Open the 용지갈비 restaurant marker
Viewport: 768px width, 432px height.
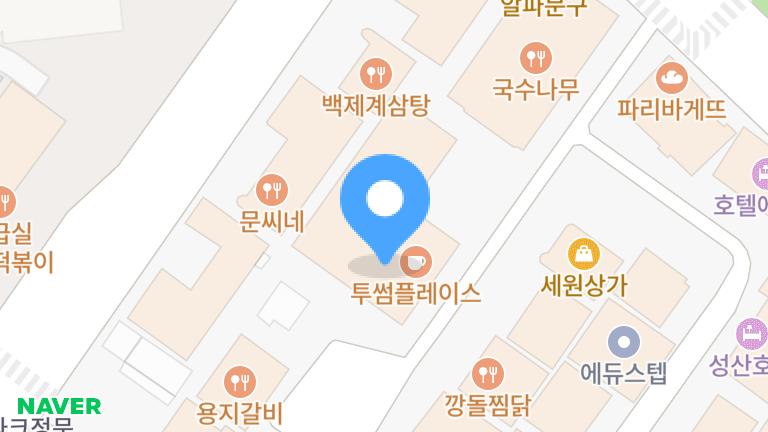[x=239, y=381]
